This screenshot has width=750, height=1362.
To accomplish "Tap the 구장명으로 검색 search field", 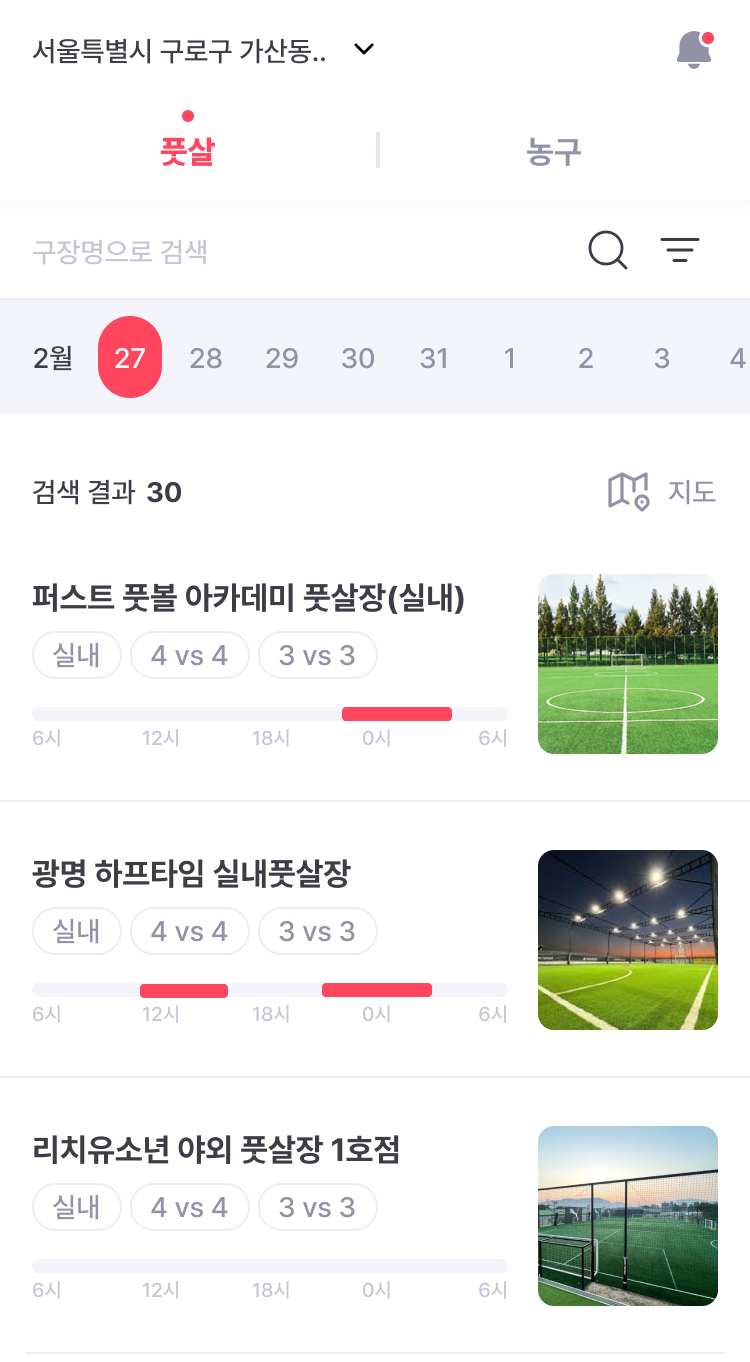I will click(x=300, y=251).
